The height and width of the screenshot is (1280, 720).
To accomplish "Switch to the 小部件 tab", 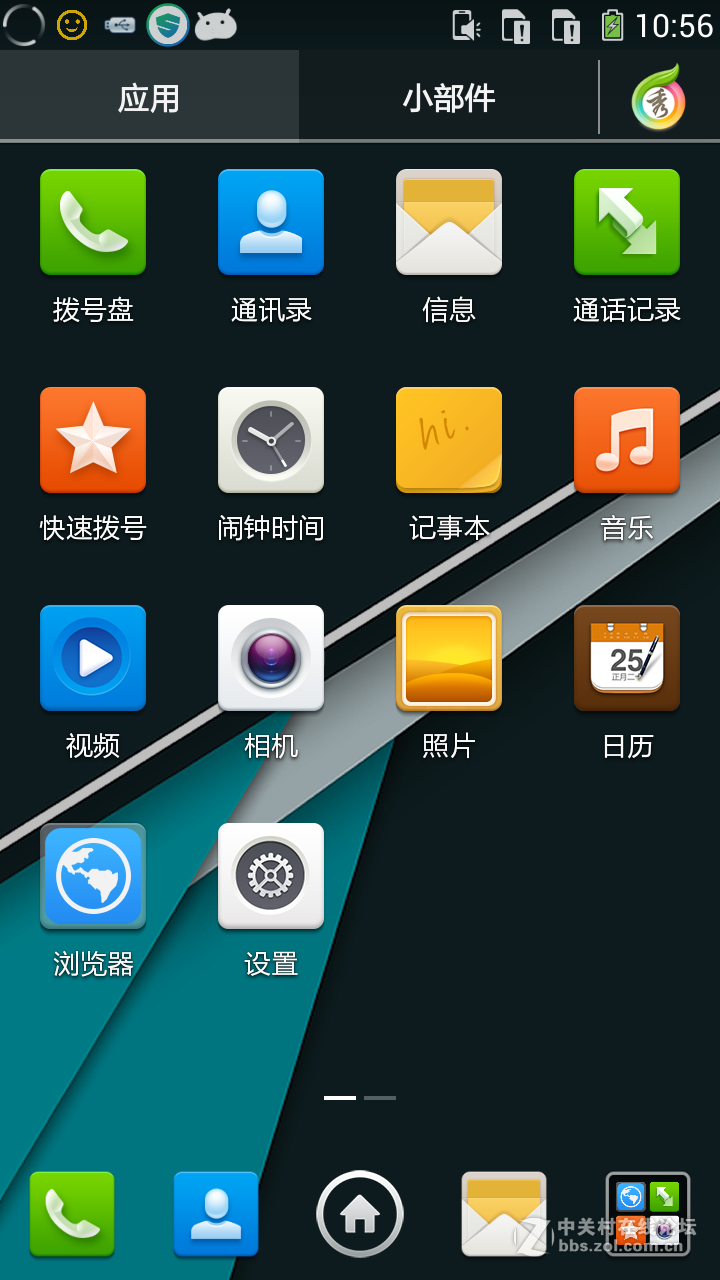I will [x=449, y=98].
